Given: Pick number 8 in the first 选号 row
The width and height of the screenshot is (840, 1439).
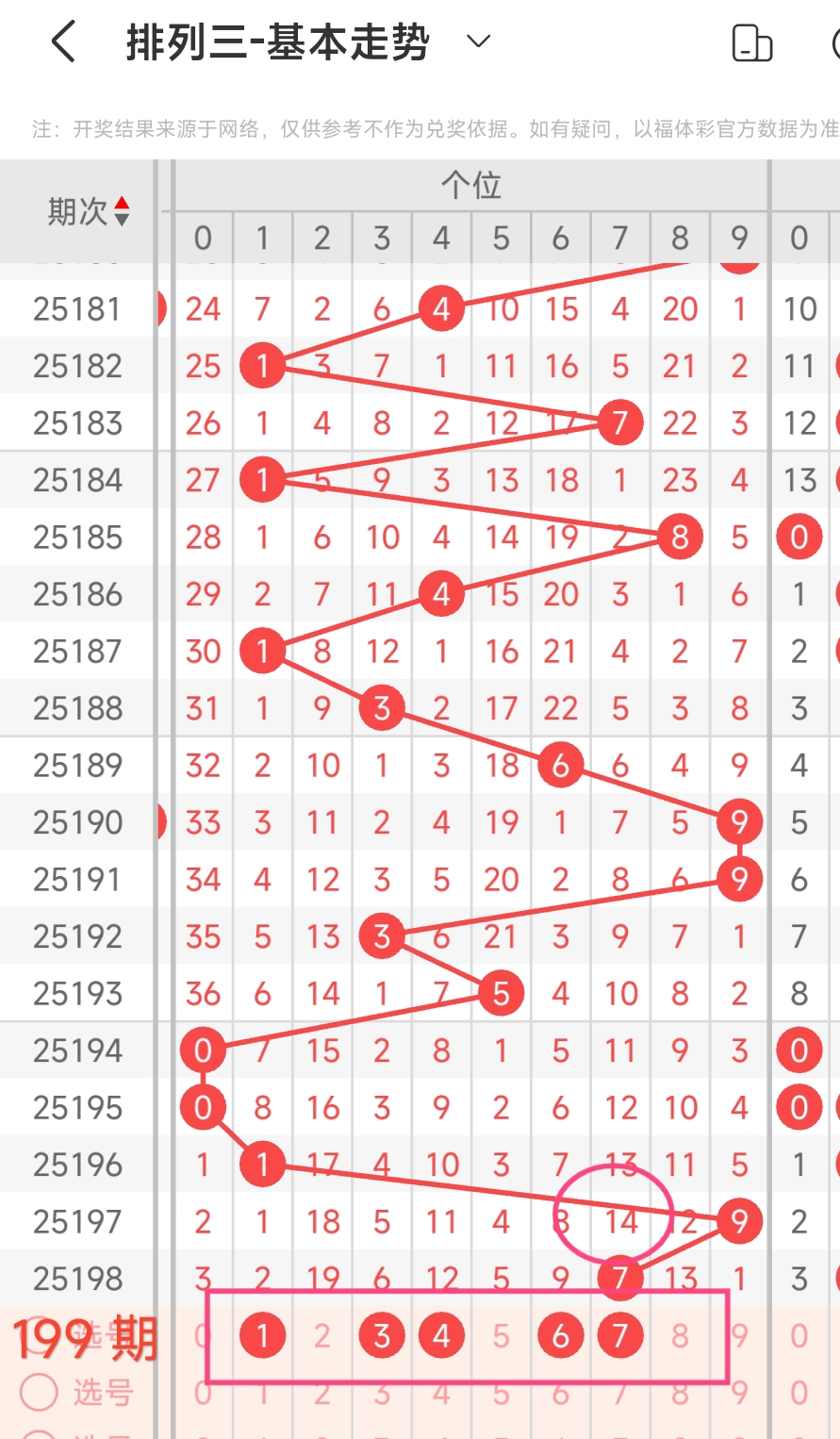Looking at the screenshot, I should [680, 1336].
